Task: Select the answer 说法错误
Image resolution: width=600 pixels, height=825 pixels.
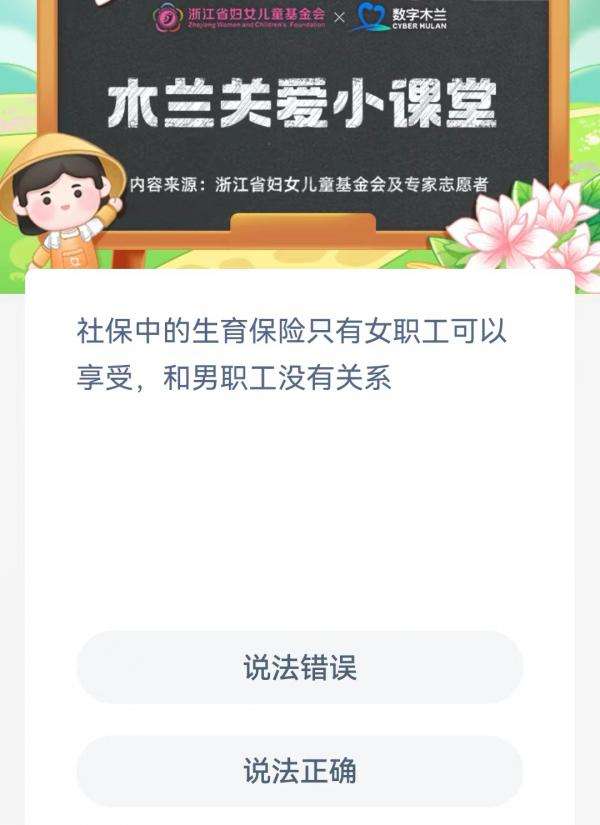Action: [x=299, y=667]
